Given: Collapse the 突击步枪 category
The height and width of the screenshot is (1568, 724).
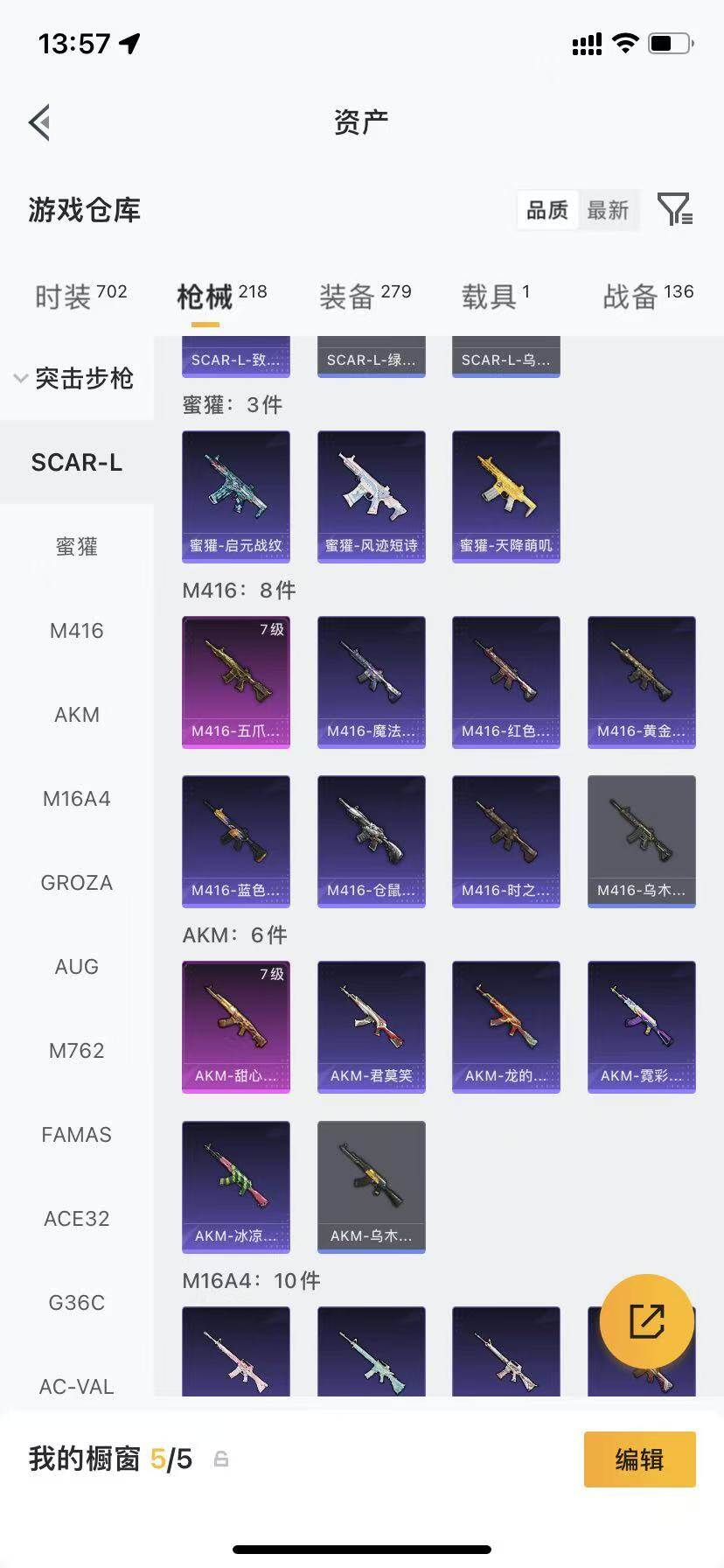Looking at the screenshot, I should pyautogui.click(x=75, y=378).
